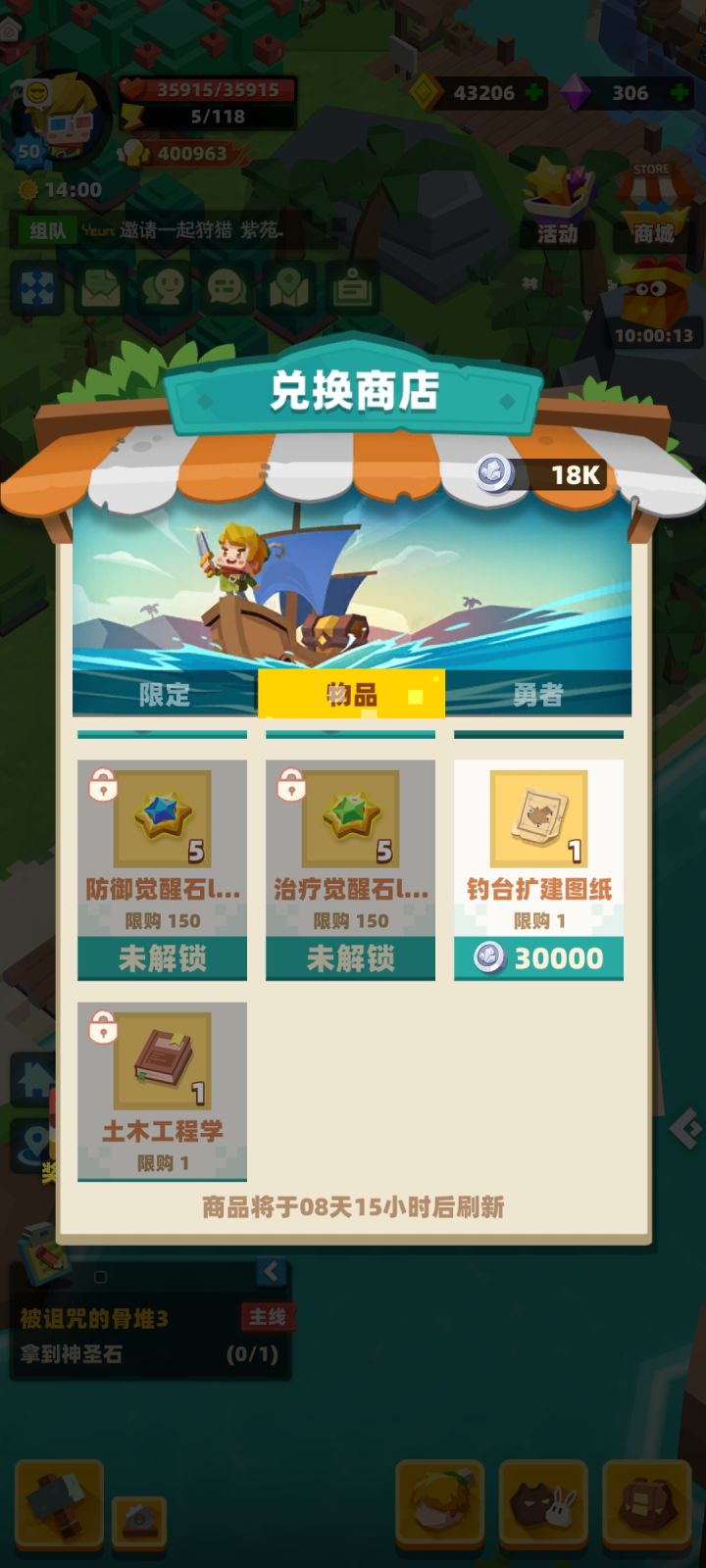Switch to the 勇者 tab
The image size is (706, 1568).
click(538, 694)
